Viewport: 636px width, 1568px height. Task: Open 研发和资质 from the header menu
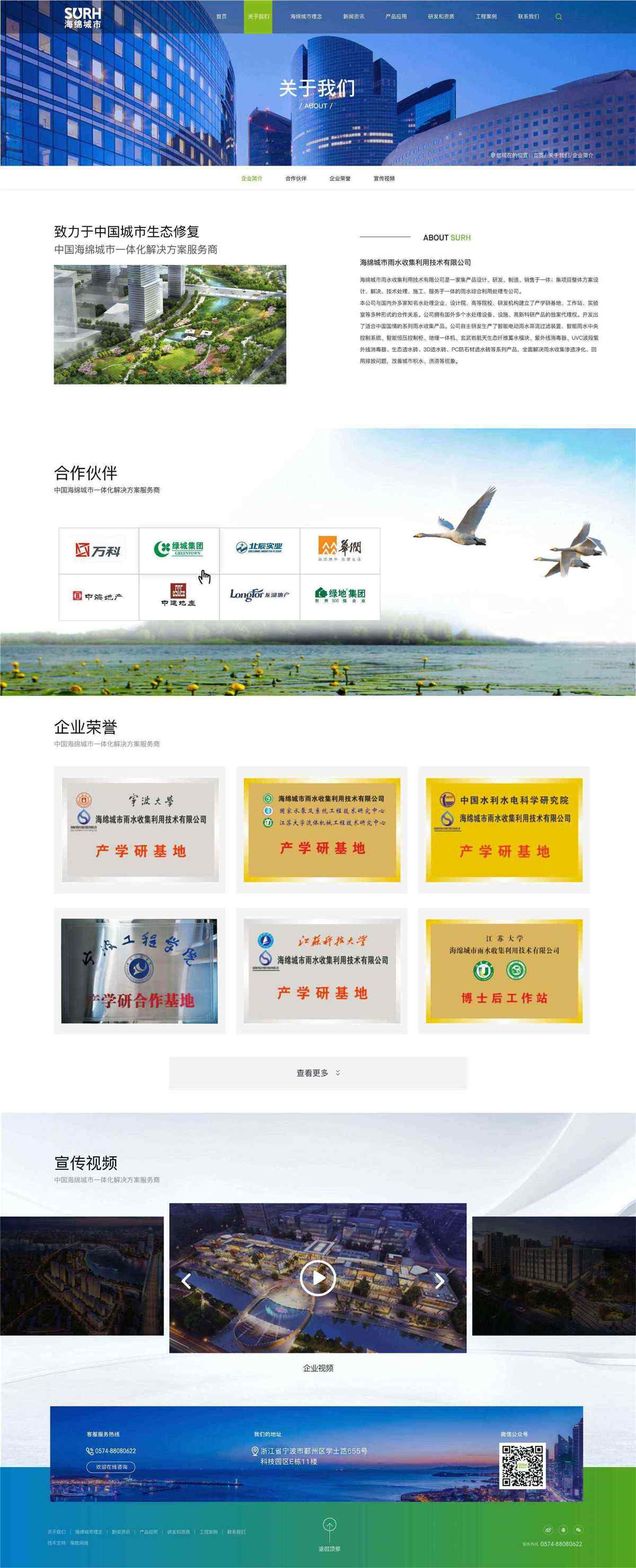(440, 17)
